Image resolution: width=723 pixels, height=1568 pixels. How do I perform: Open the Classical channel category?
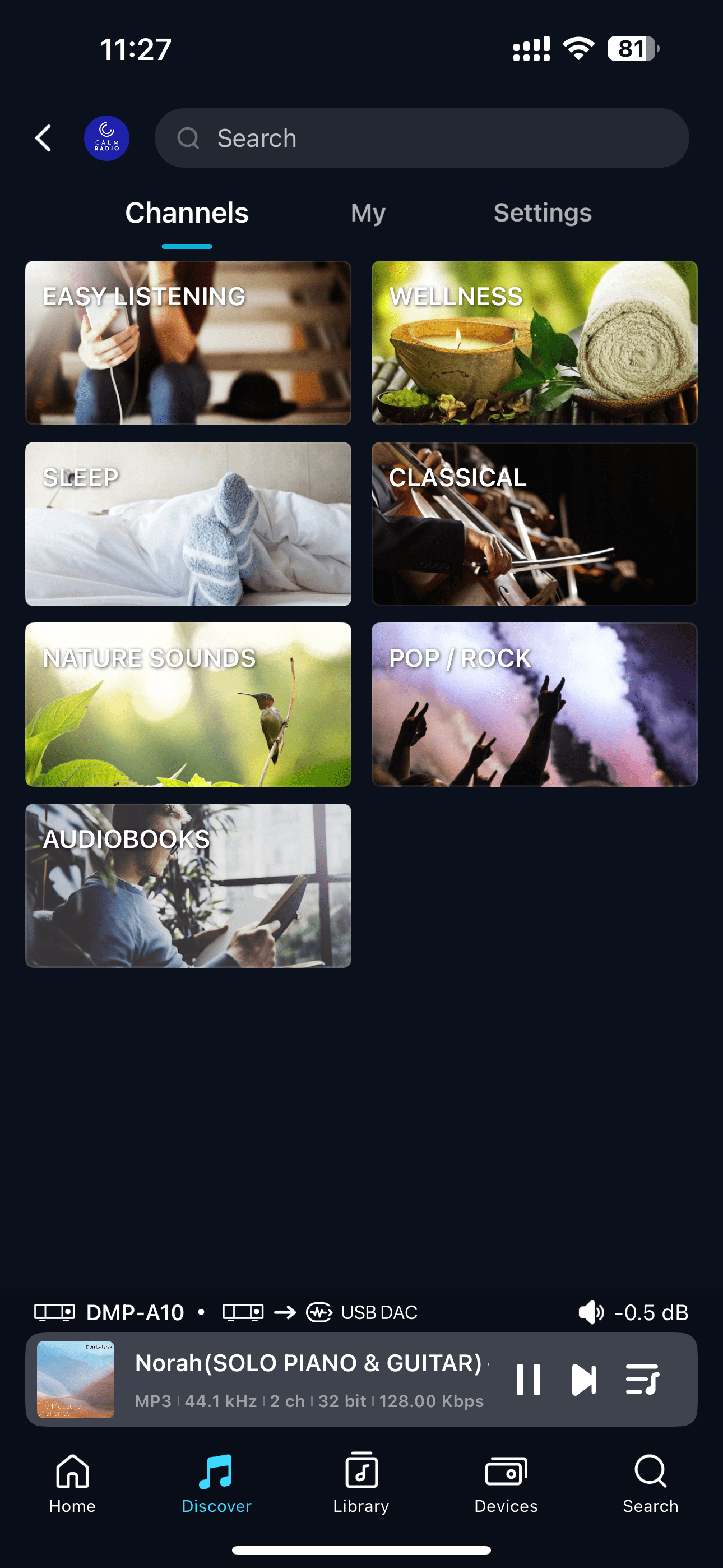point(534,523)
